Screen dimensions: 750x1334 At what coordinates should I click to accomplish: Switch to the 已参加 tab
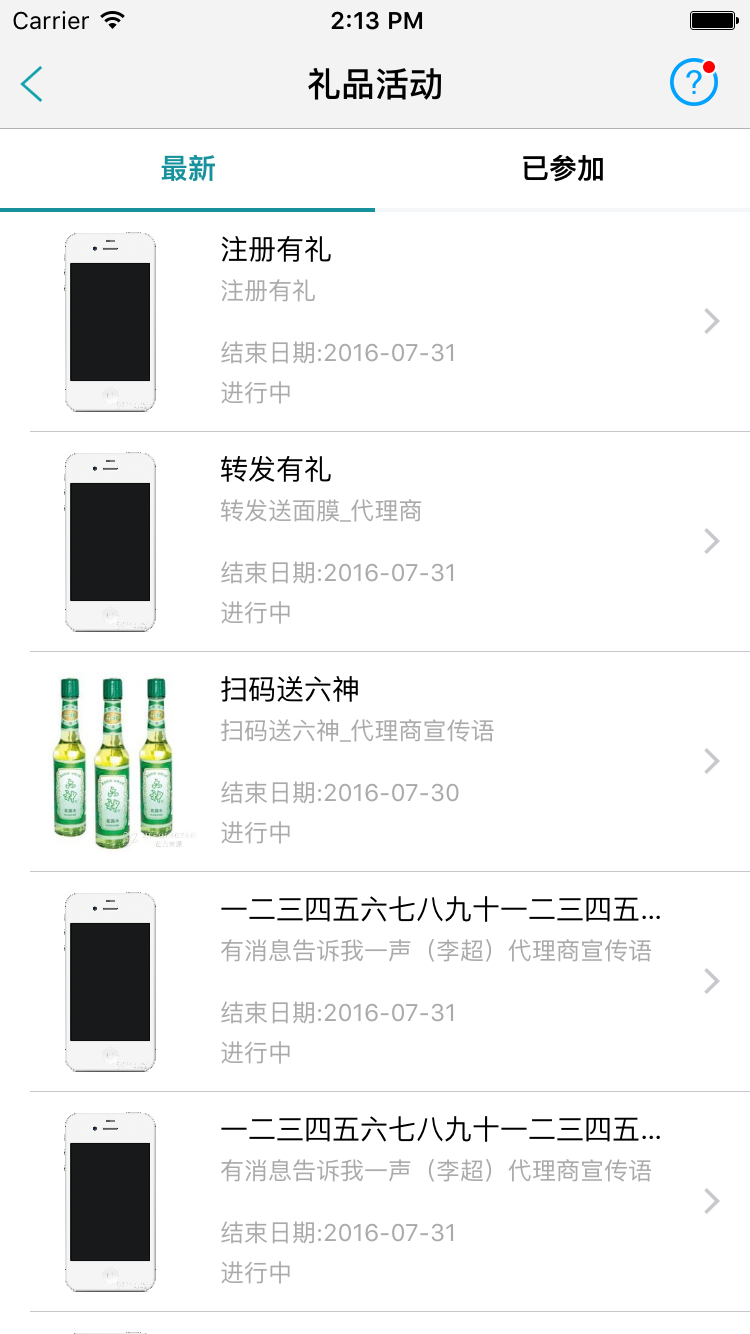(563, 169)
